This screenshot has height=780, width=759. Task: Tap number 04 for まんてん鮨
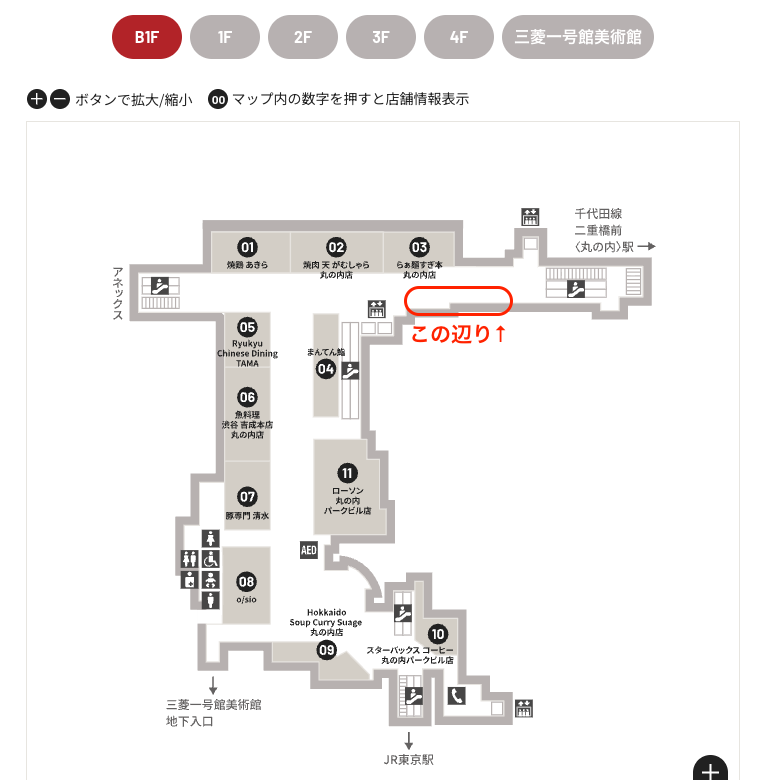(325, 369)
